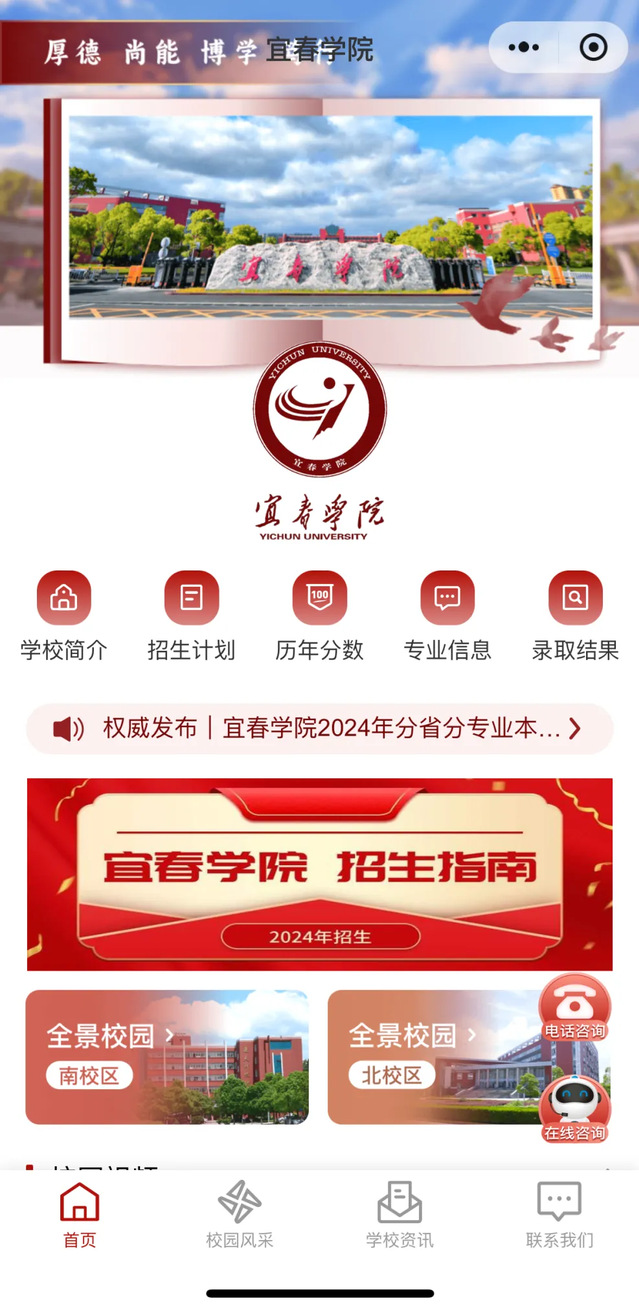This screenshot has width=639, height=1310.
Task: Check 录取结果 admission results
Action: (x=575, y=616)
